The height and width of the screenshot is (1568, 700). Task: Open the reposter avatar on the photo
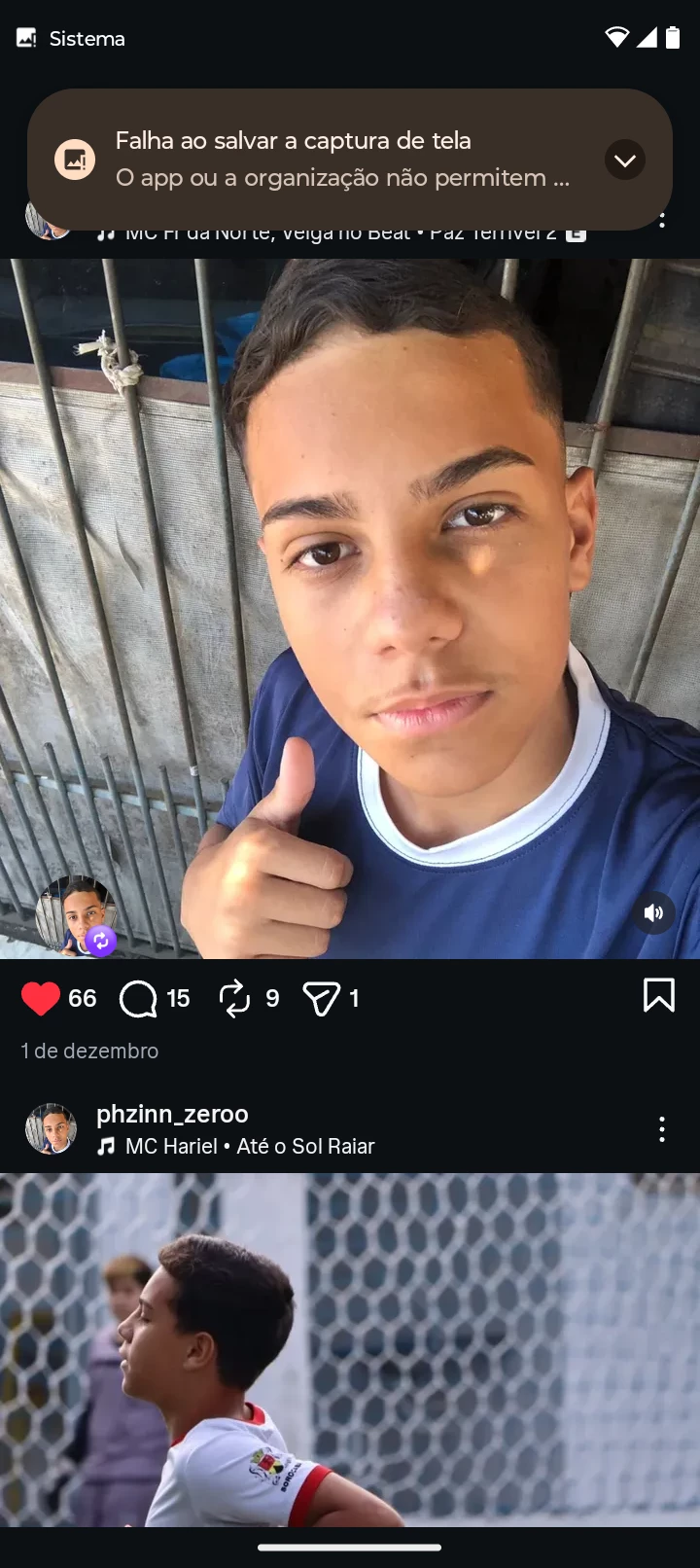76,915
